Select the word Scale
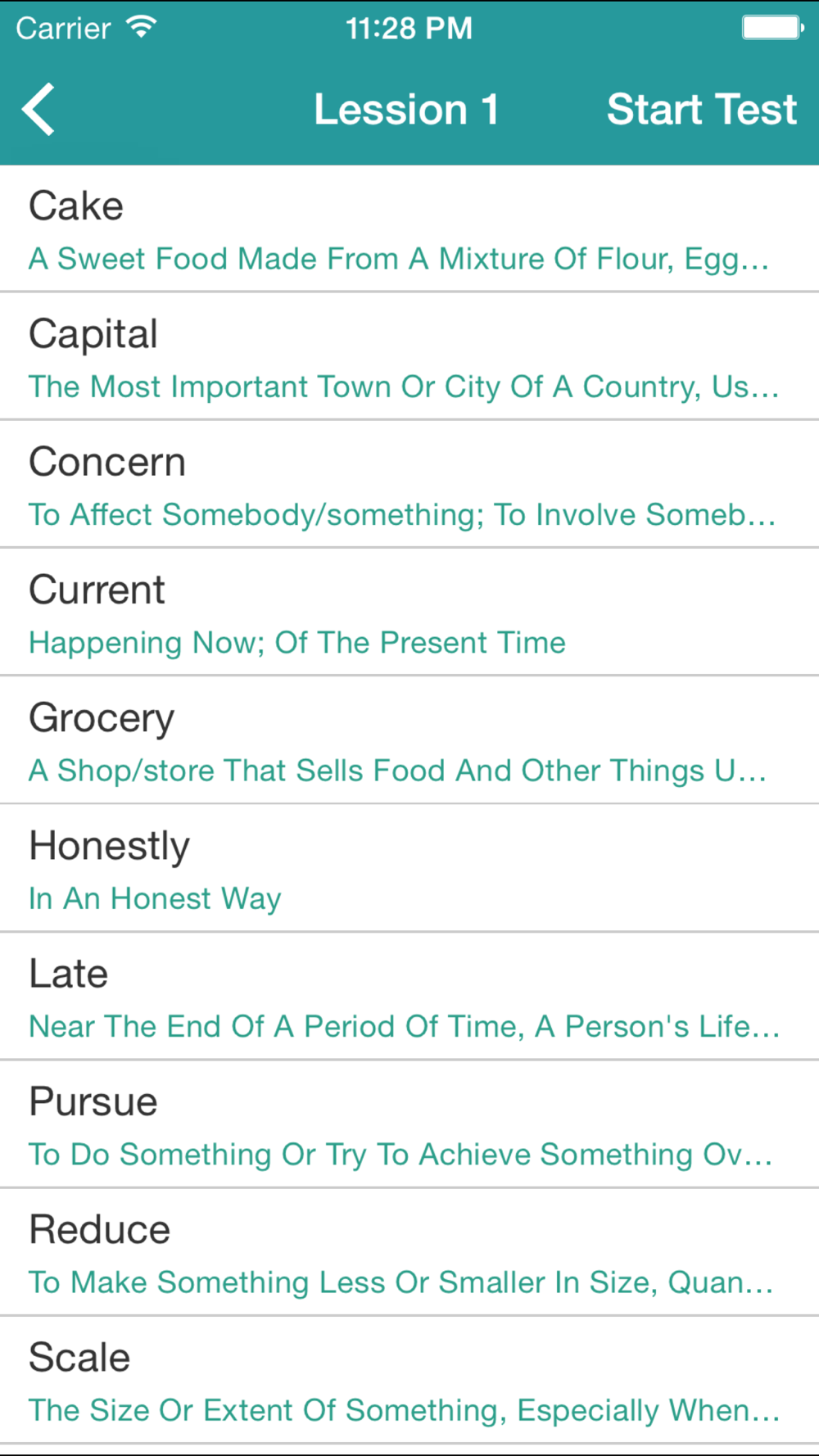 (x=409, y=1381)
